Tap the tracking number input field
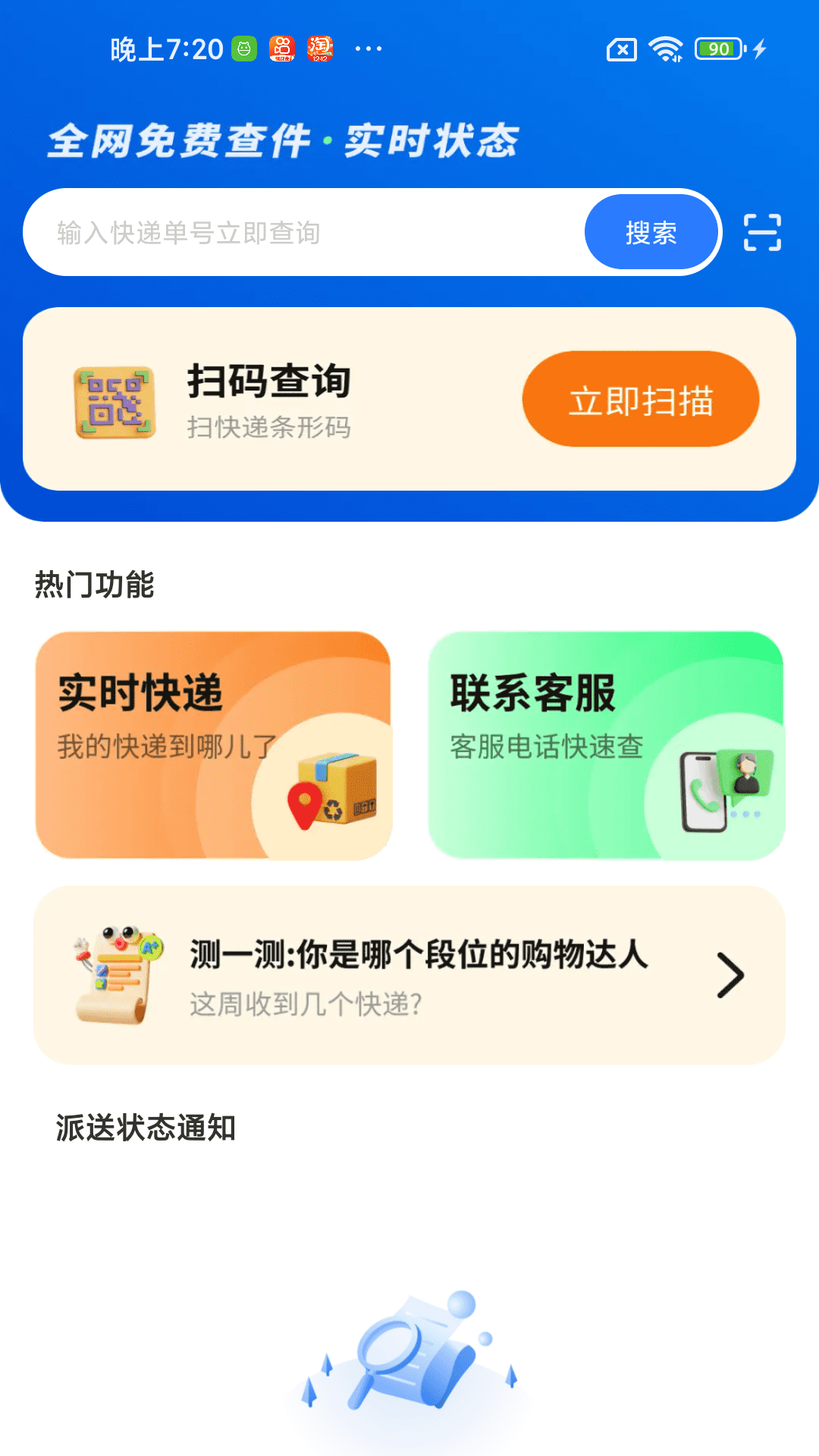 pos(303,233)
